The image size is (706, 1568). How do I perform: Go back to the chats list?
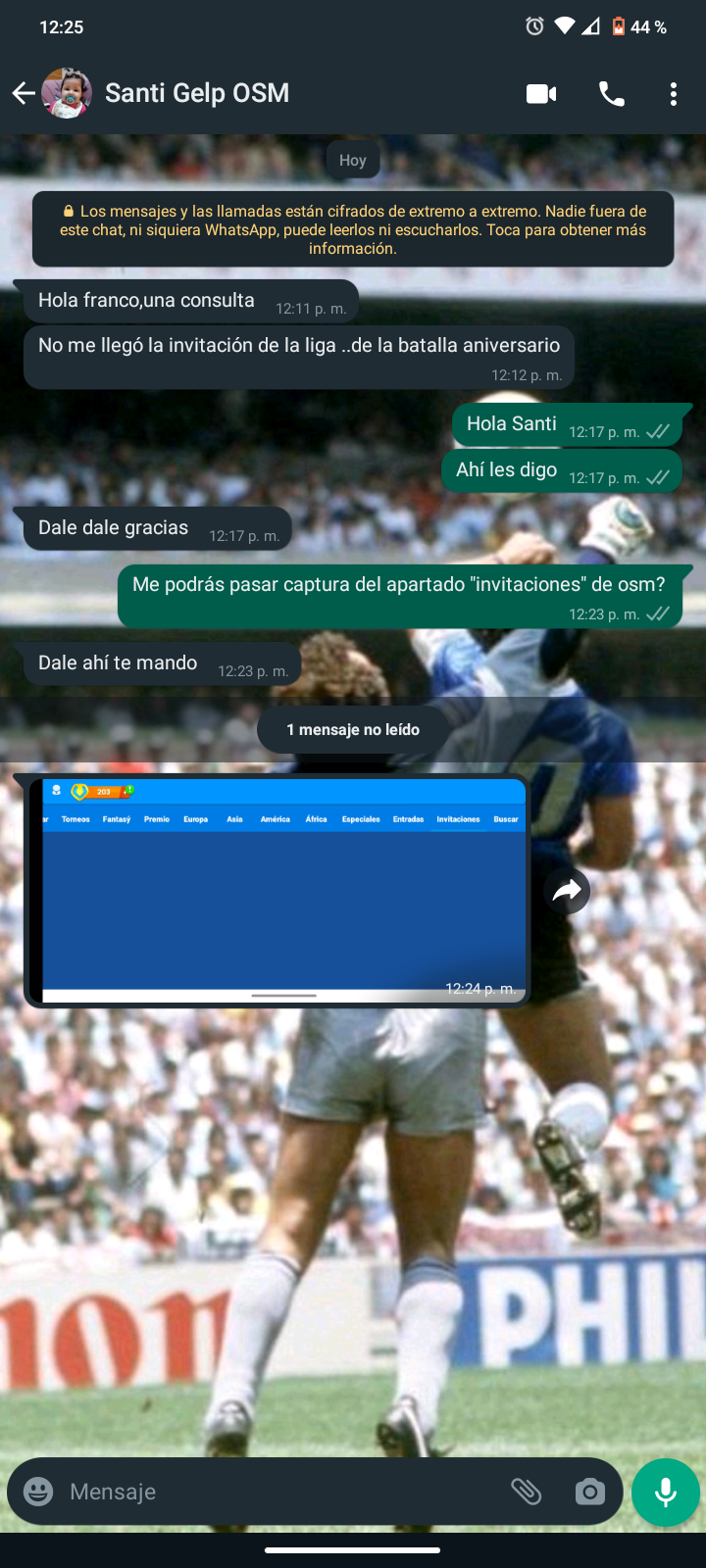24,93
